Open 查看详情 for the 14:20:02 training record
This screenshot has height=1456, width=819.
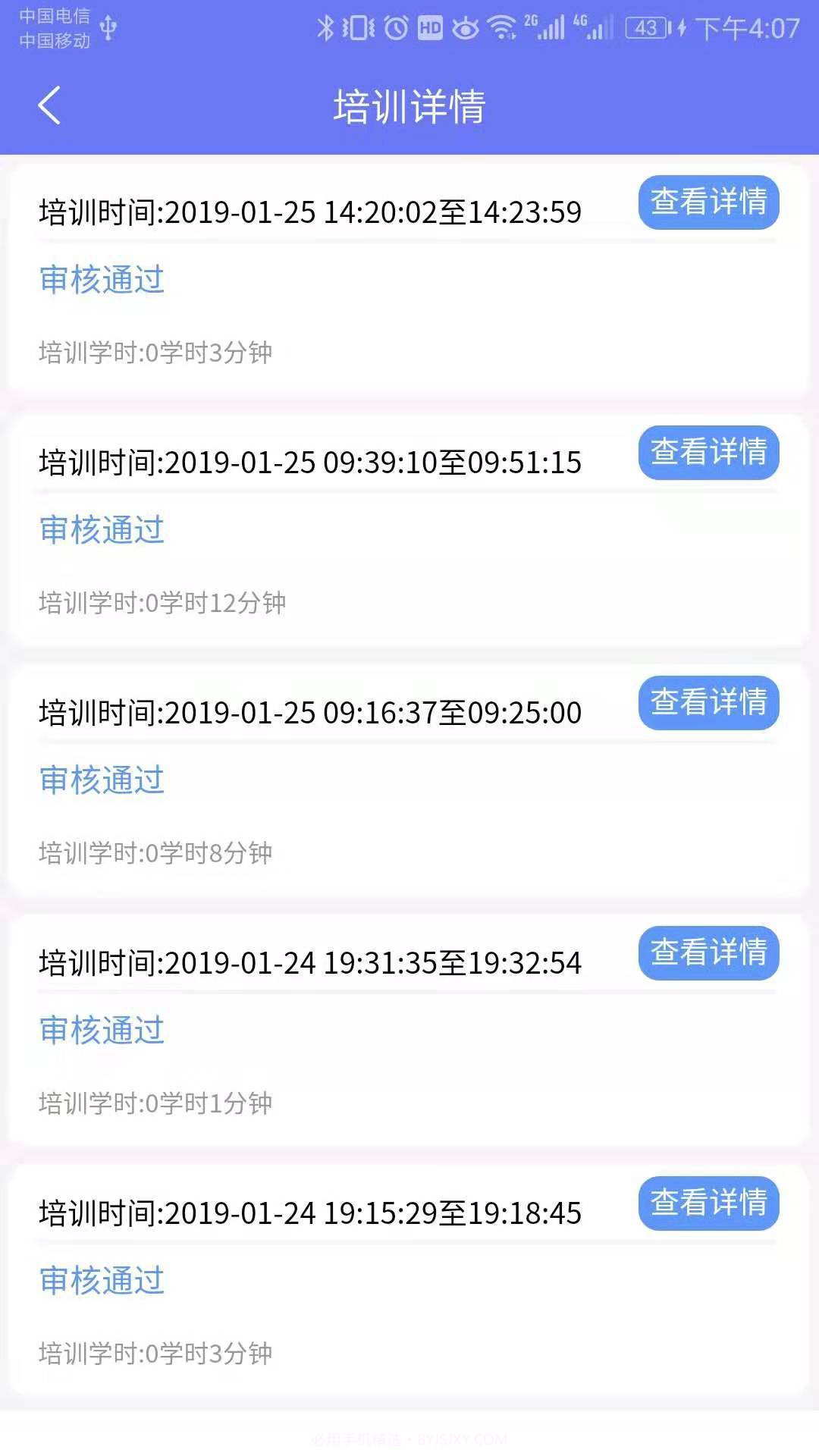coord(708,201)
